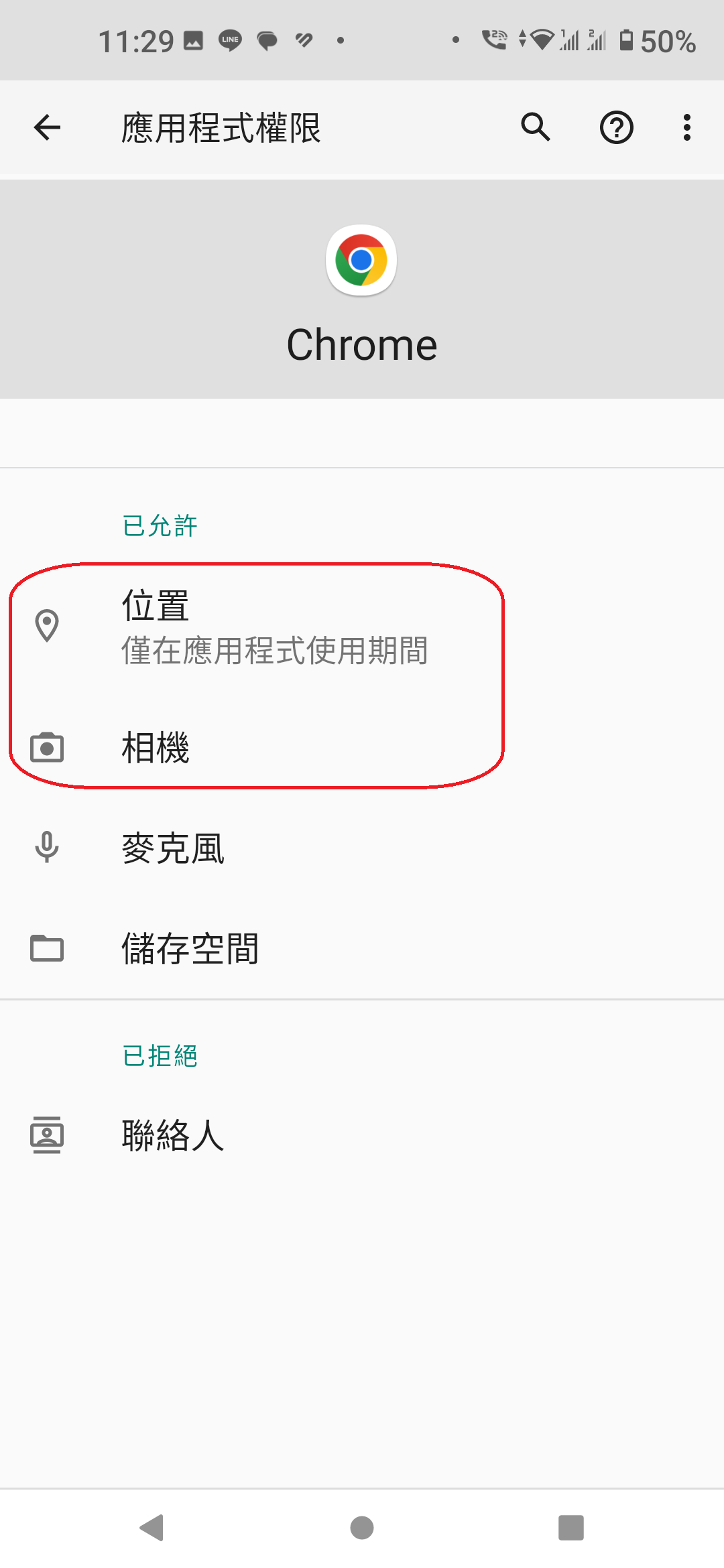Screen dimensions: 724x1568
Task: Open the three-dot overflow menu
Action: pyautogui.click(x=687, y=127)
